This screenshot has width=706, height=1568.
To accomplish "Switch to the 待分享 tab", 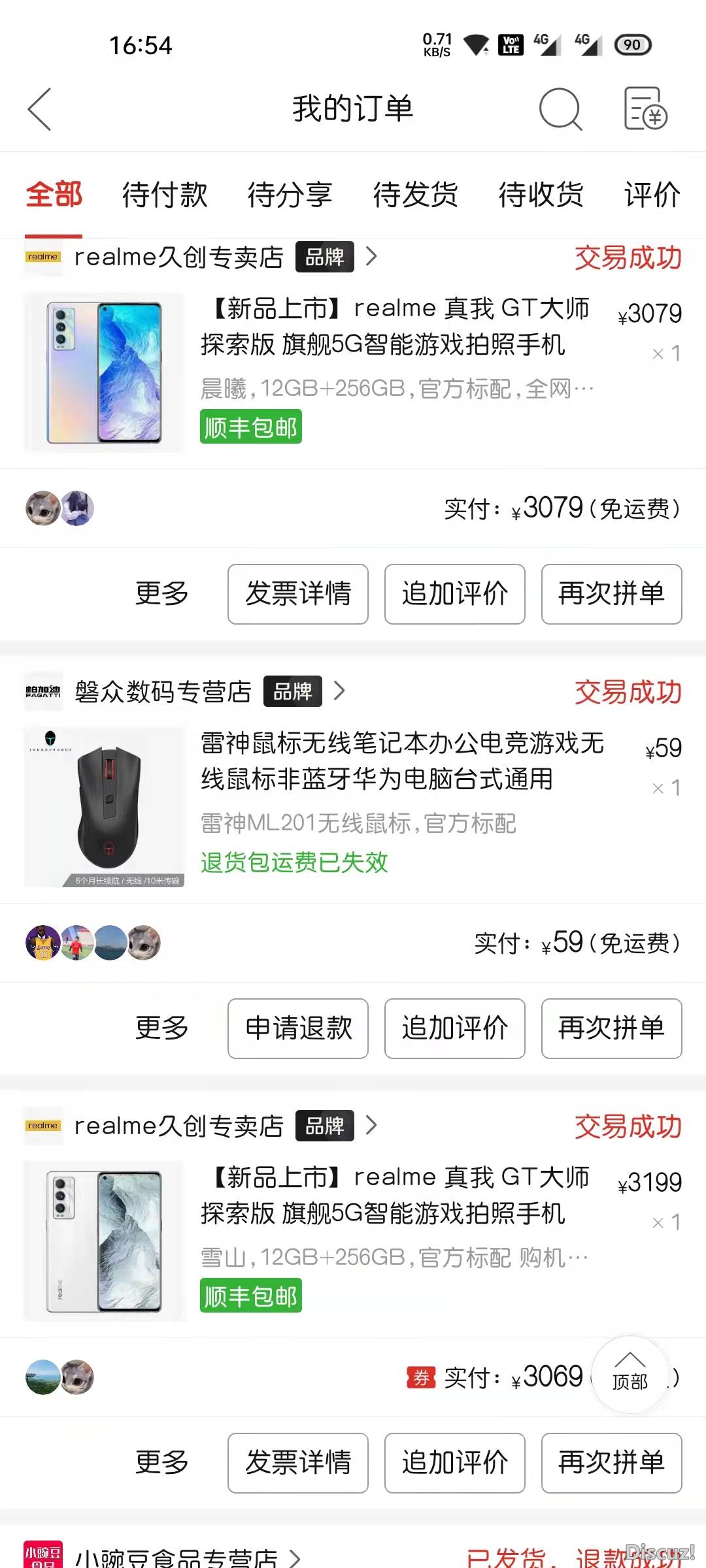I will (290, 195).
